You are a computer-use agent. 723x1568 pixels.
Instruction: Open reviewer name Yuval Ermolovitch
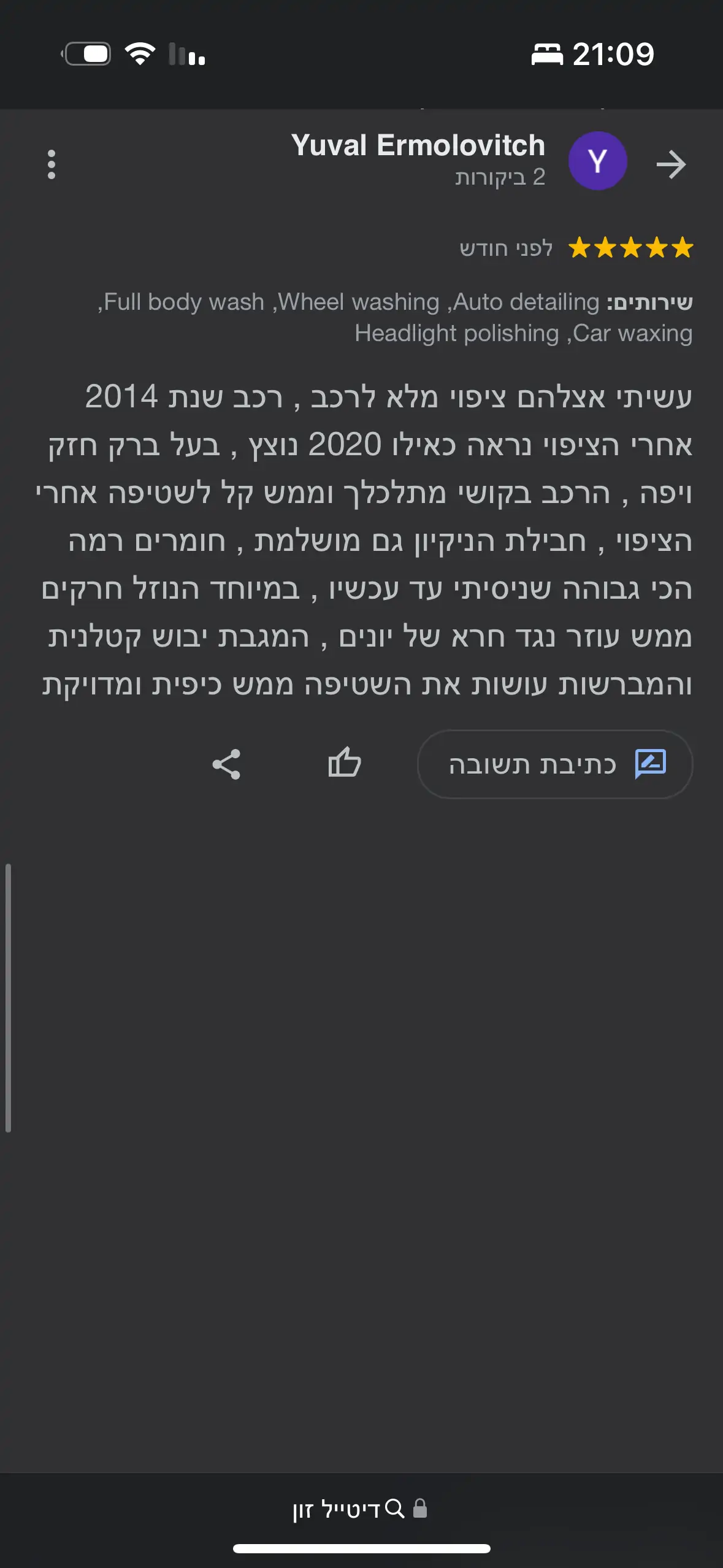pyautogui.click(x=418, y=146)
